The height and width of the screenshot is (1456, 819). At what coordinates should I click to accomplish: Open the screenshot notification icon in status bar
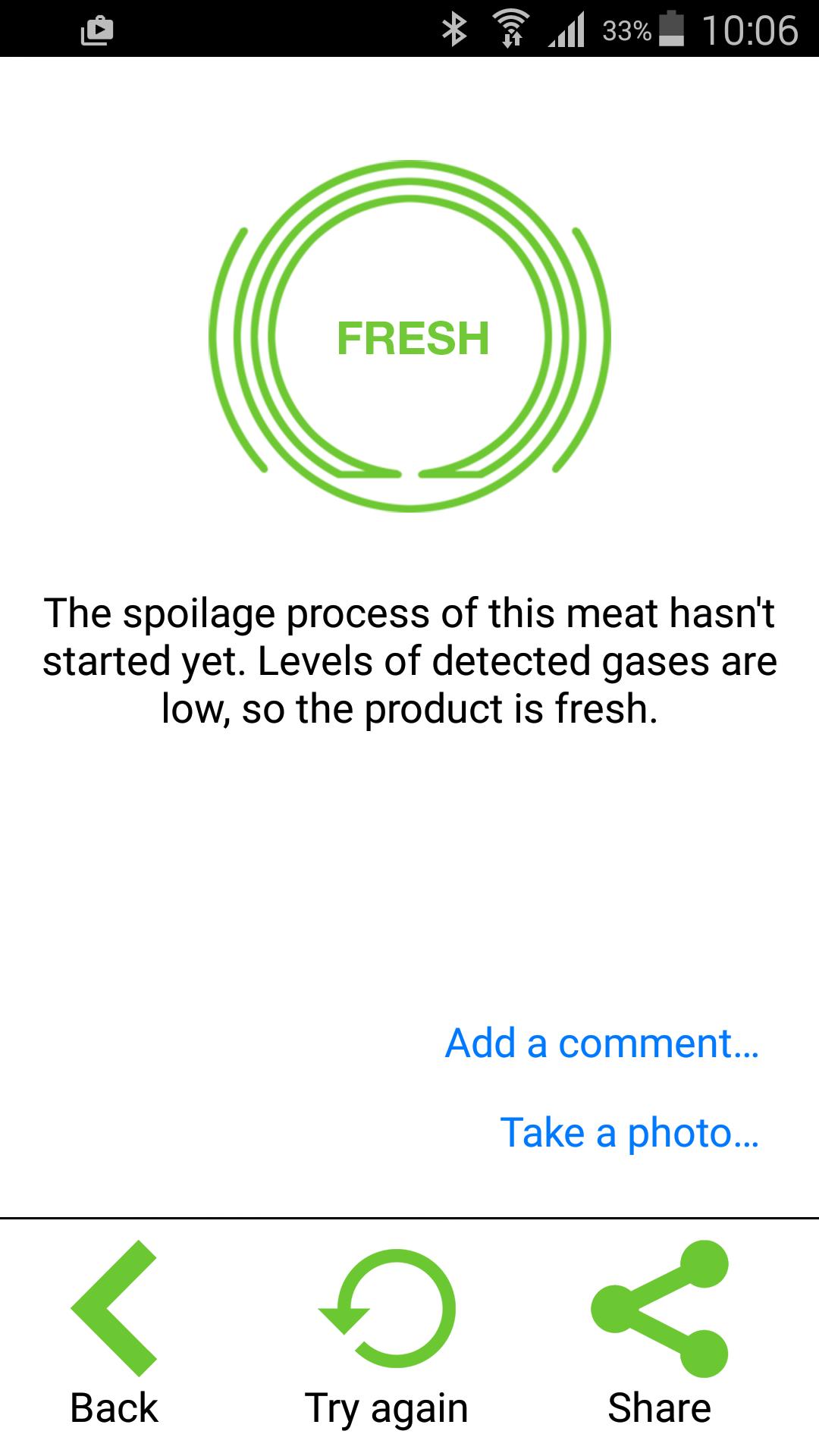(x=96, y=30)
